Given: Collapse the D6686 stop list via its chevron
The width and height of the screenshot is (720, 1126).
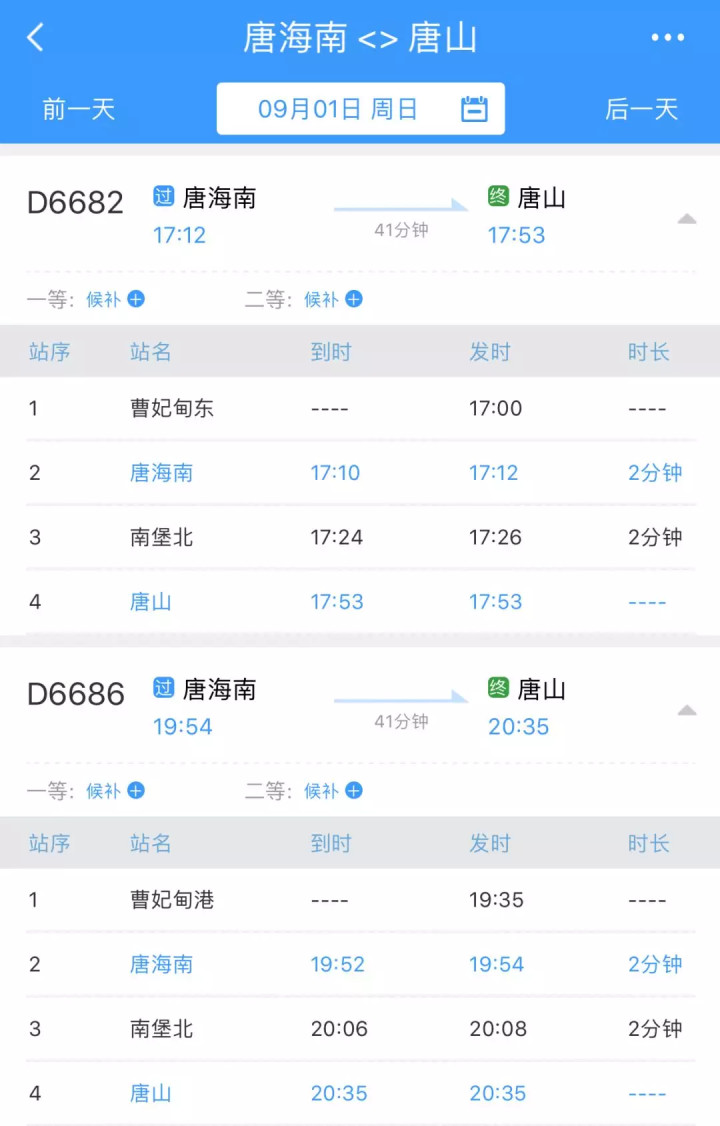Looking at the screenshot, I should point(686,709).
